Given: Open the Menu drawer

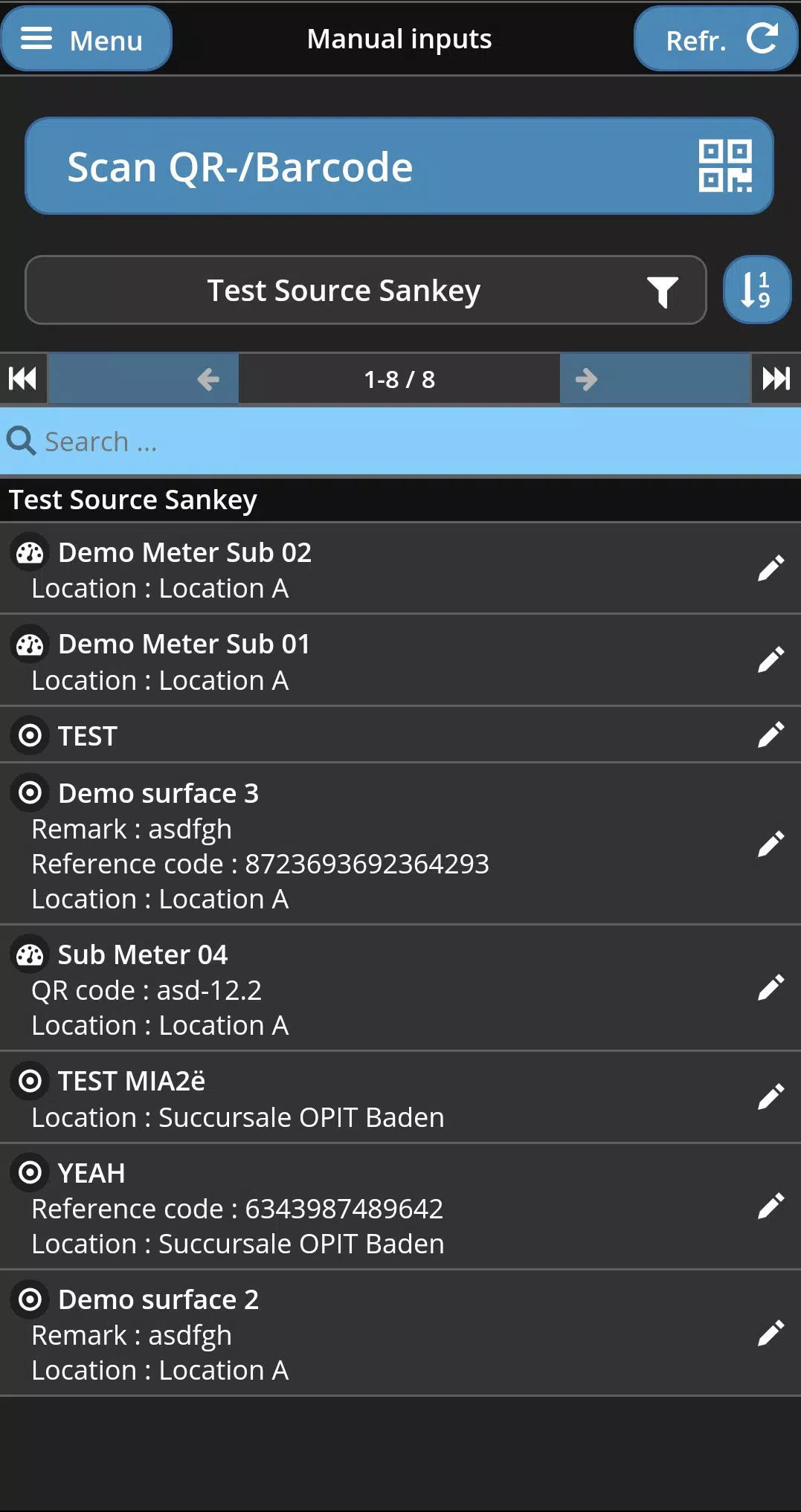Looking at the screenshot, I should click(x=86, y=39).
